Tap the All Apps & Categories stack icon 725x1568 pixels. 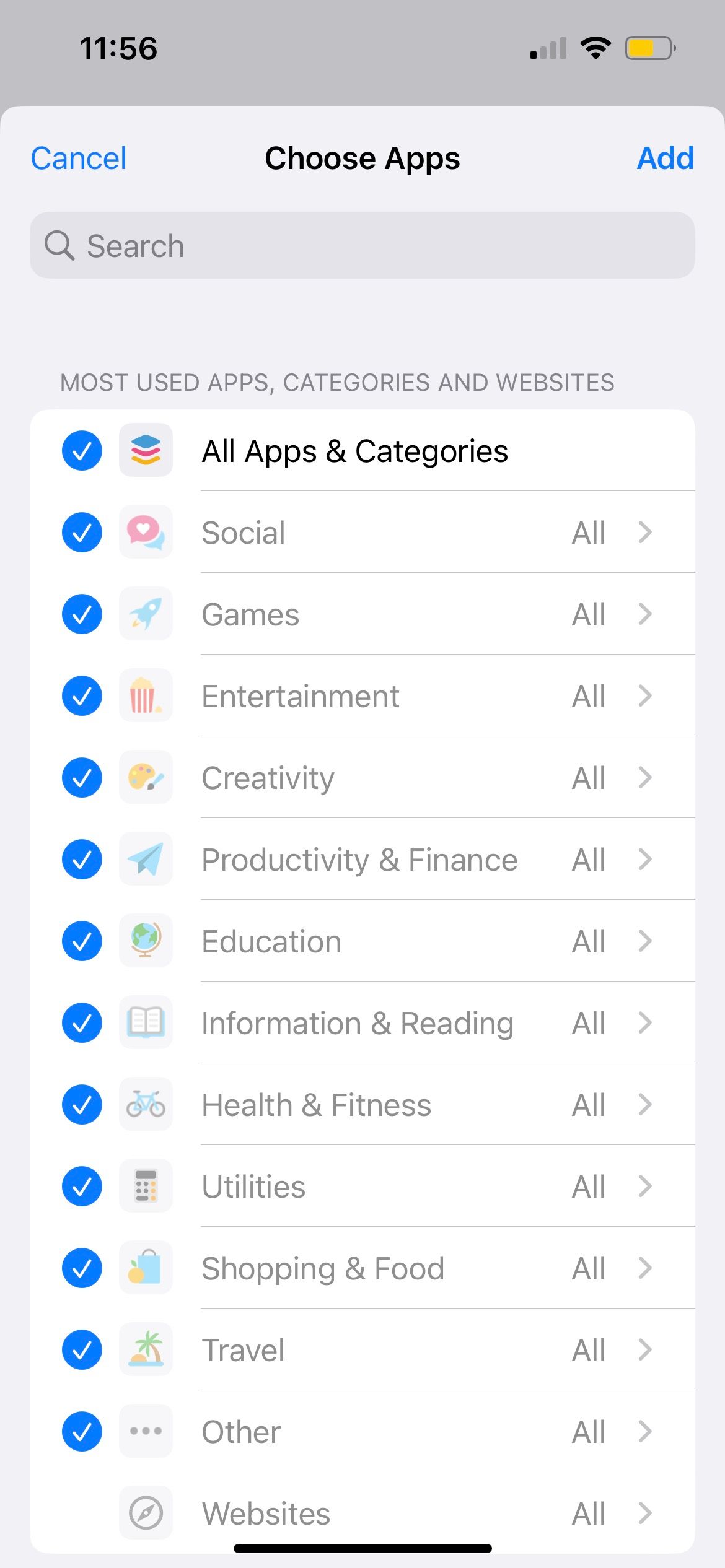146,451
